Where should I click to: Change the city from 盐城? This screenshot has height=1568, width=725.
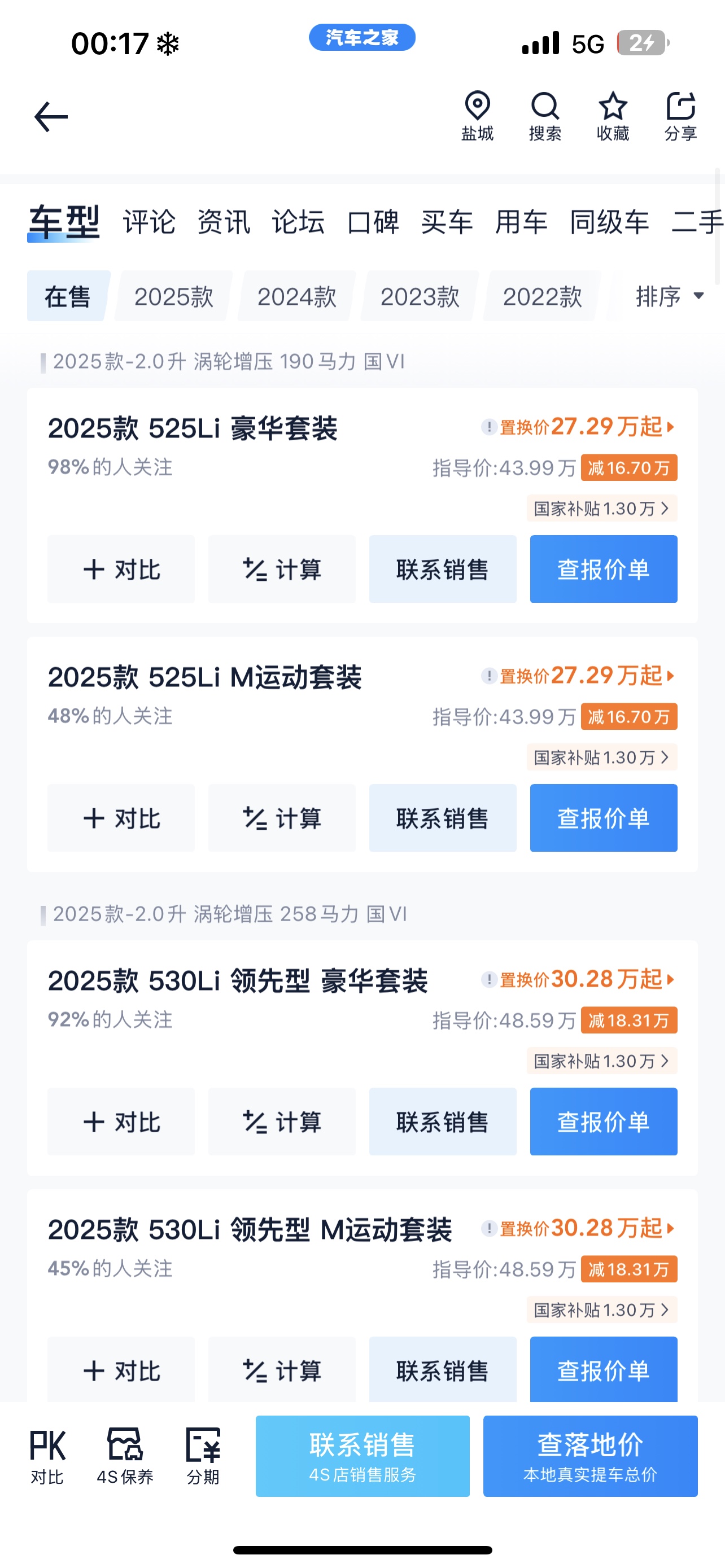477,116
